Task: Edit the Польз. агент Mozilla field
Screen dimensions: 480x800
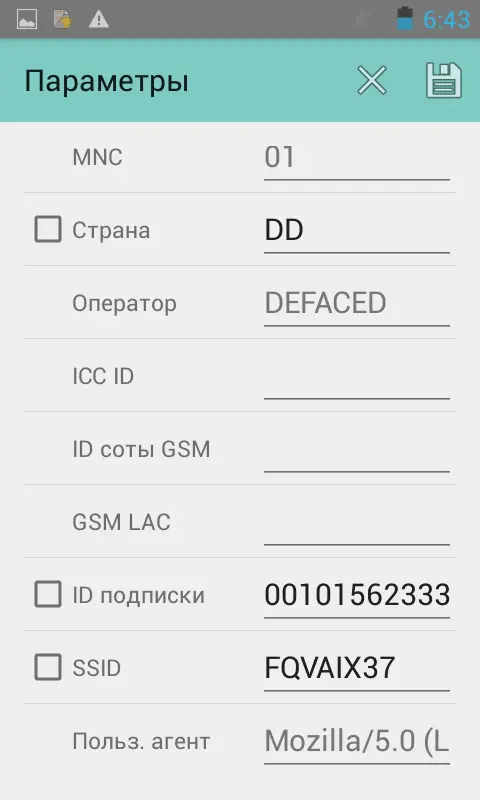Action: click(x=357, y=741)
